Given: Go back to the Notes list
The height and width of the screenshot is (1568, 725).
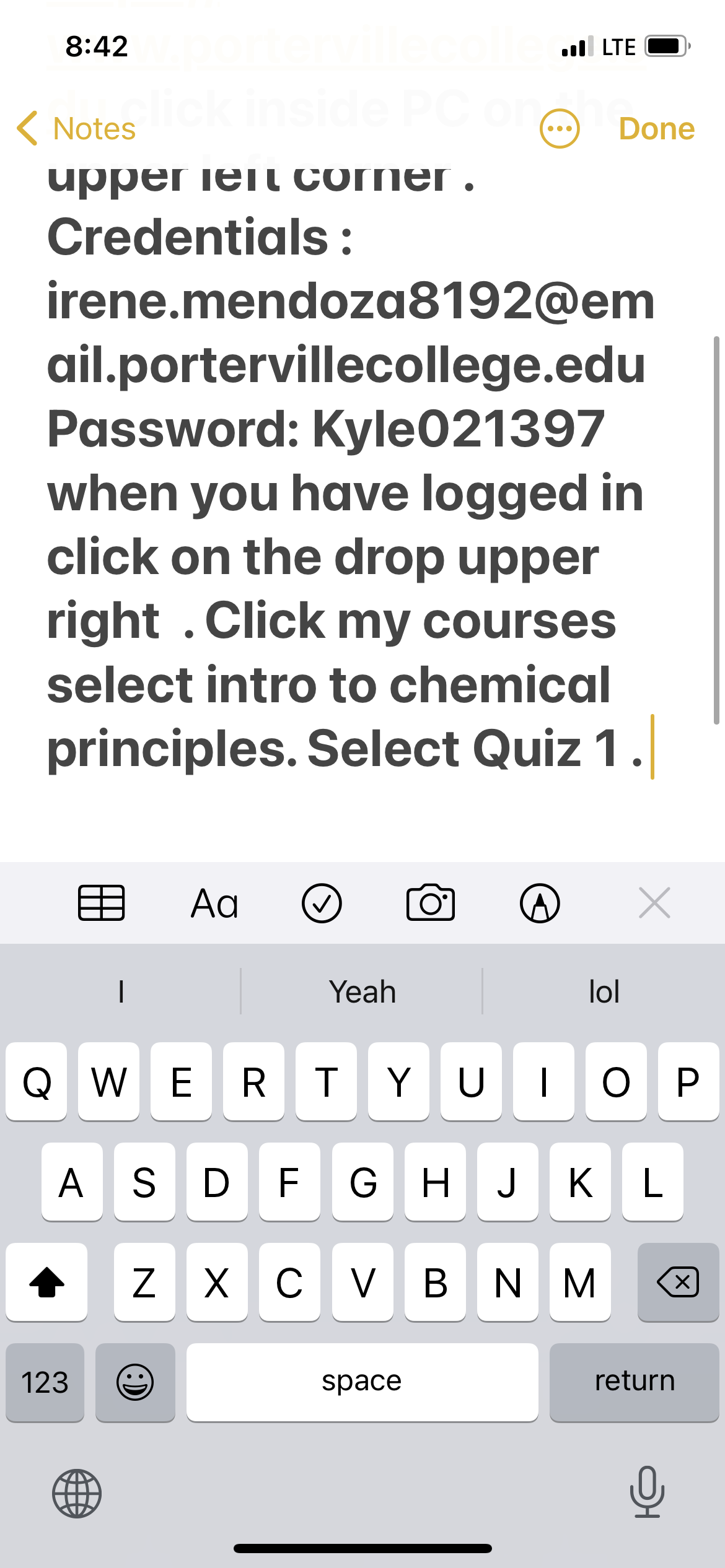Looking at the screenshot, I should pos(76,129).
